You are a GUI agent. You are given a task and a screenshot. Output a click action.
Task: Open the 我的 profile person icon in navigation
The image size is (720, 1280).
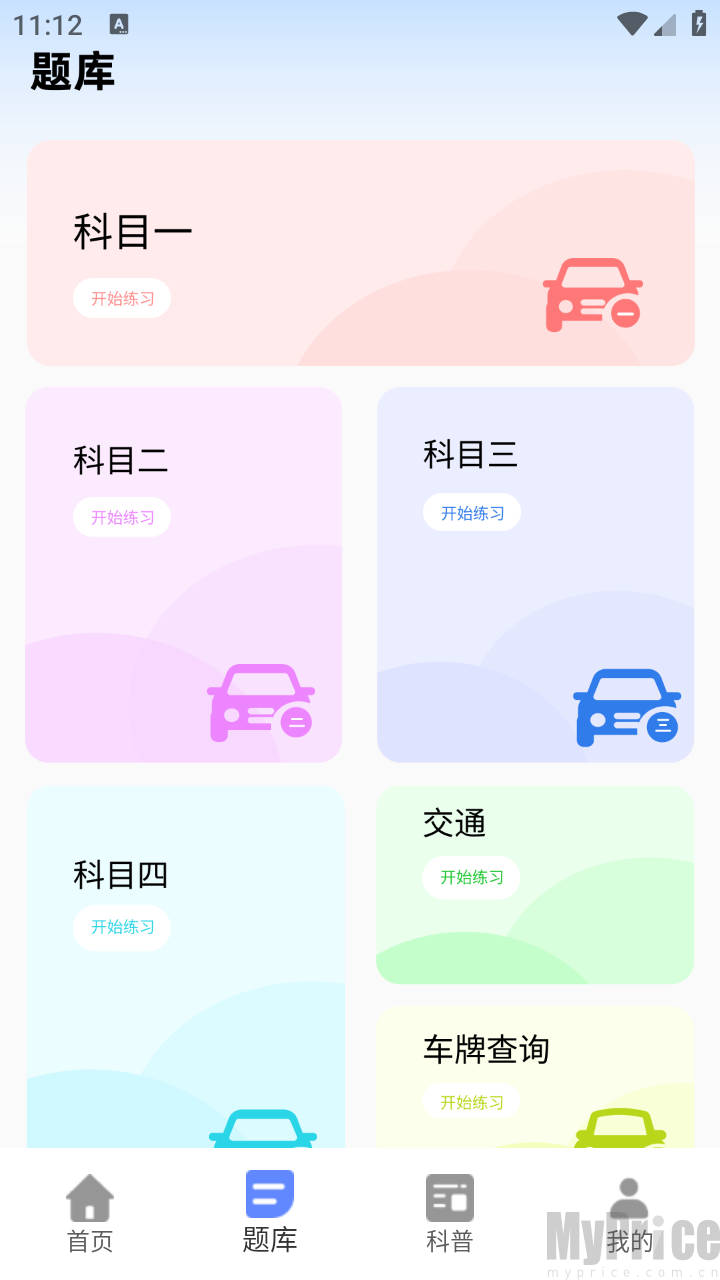[629, 1193]
